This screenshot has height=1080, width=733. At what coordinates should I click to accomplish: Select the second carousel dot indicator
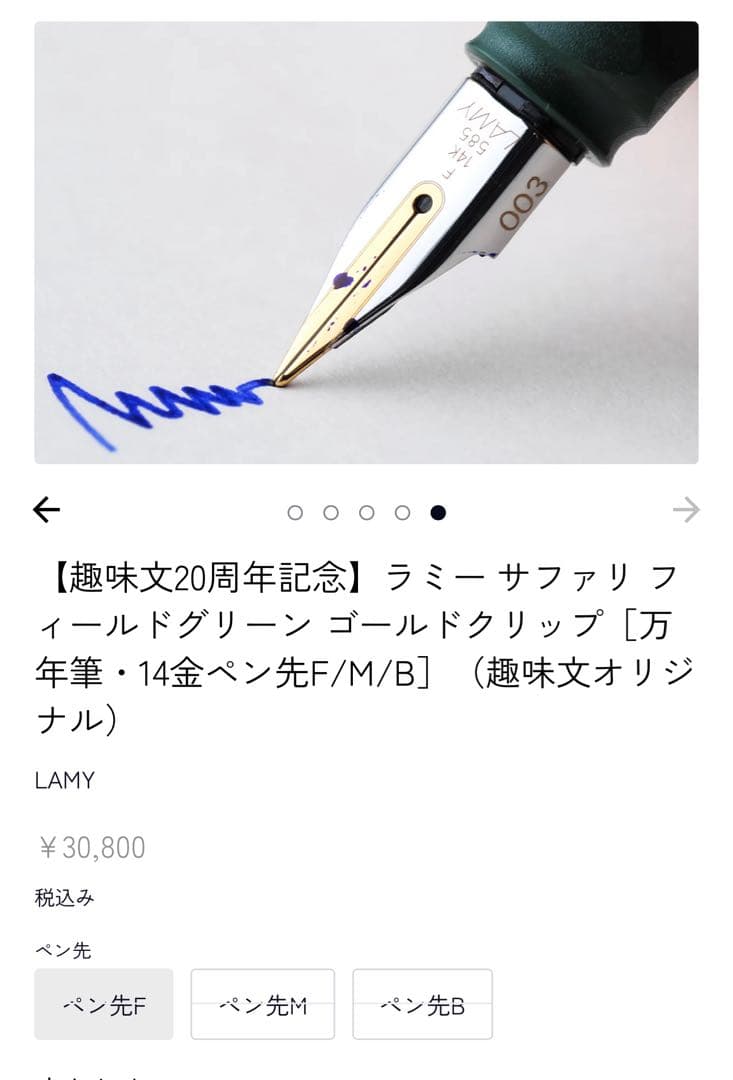click(331, 510)
